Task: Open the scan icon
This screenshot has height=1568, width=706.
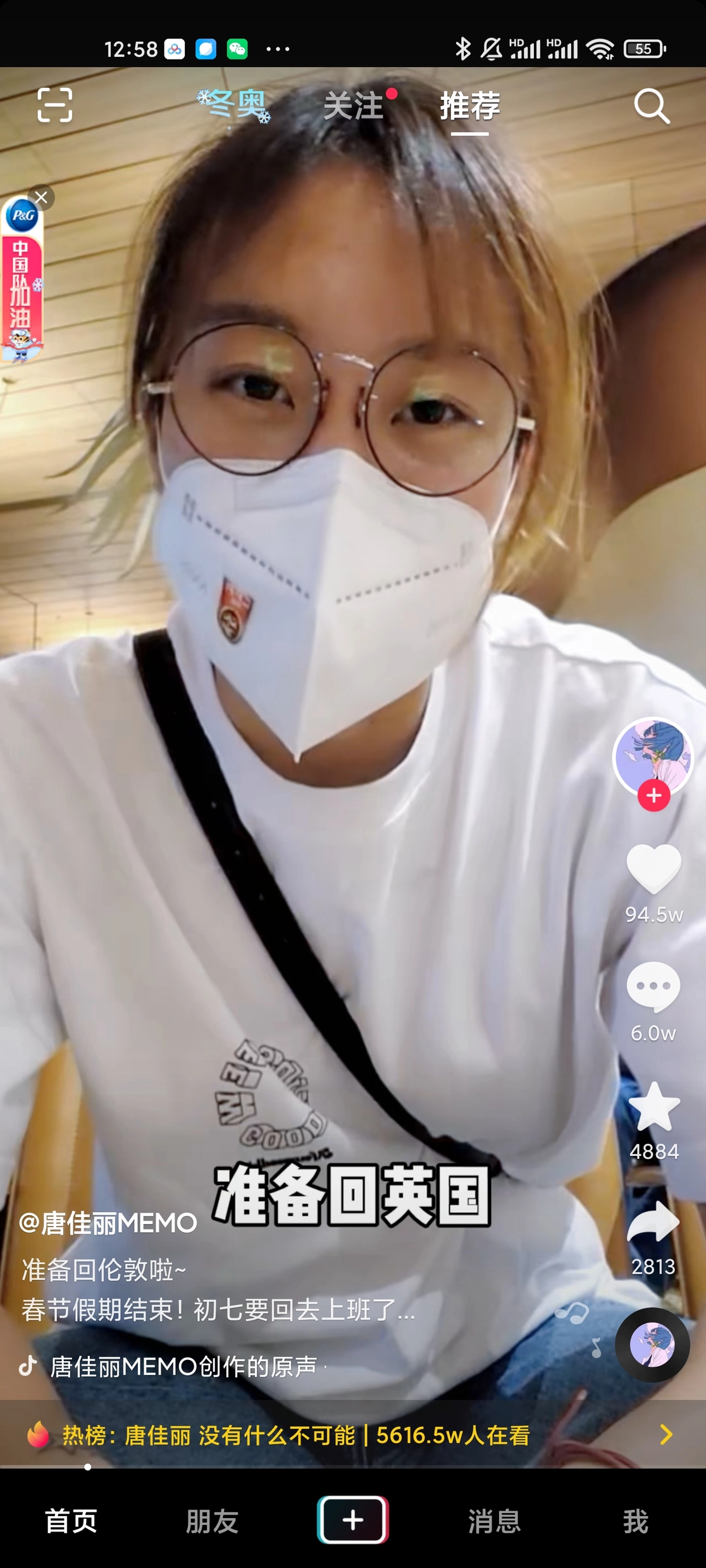Action: pyautogui.click(x=54, y=105)
